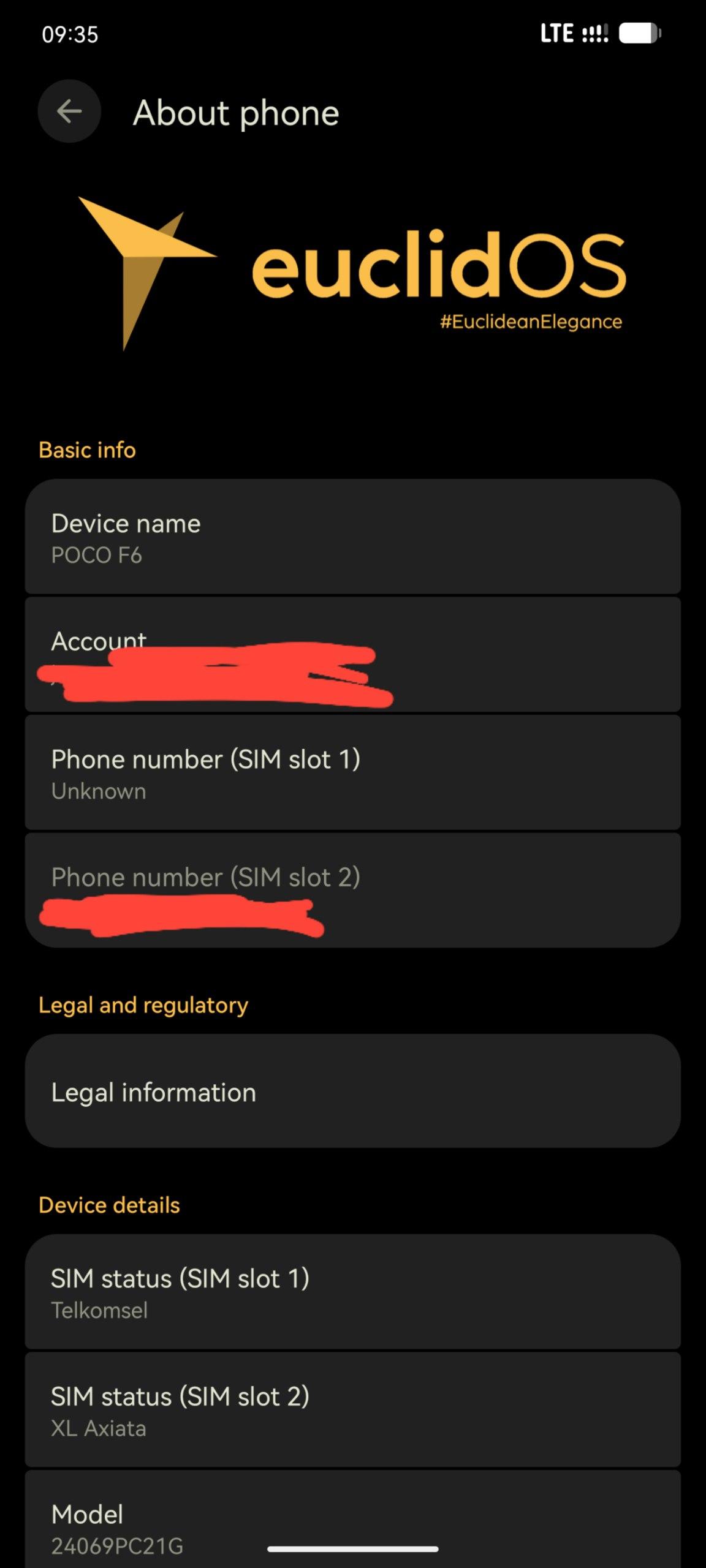
Task: Tap the Model row
Action: 352,1525
